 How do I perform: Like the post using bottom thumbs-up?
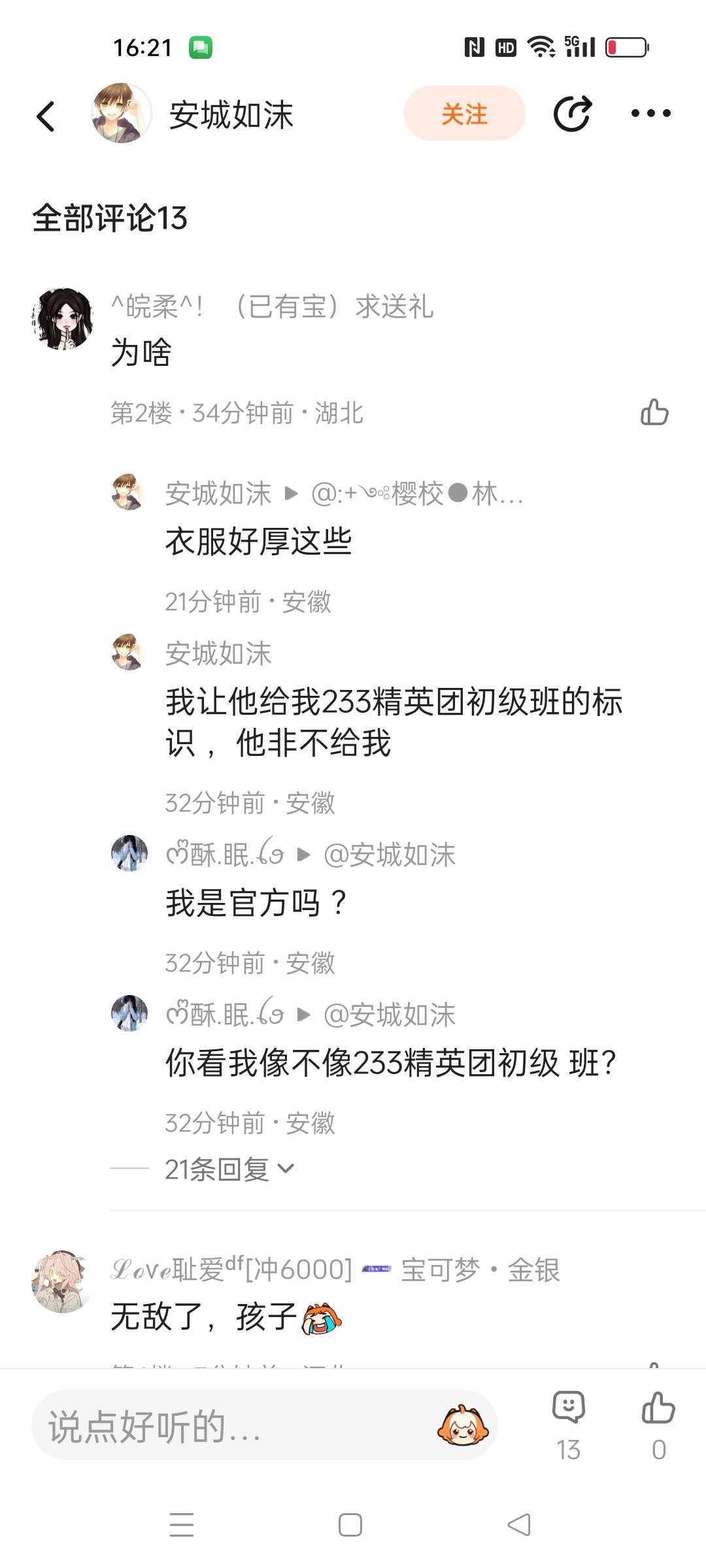point(658,1424)
